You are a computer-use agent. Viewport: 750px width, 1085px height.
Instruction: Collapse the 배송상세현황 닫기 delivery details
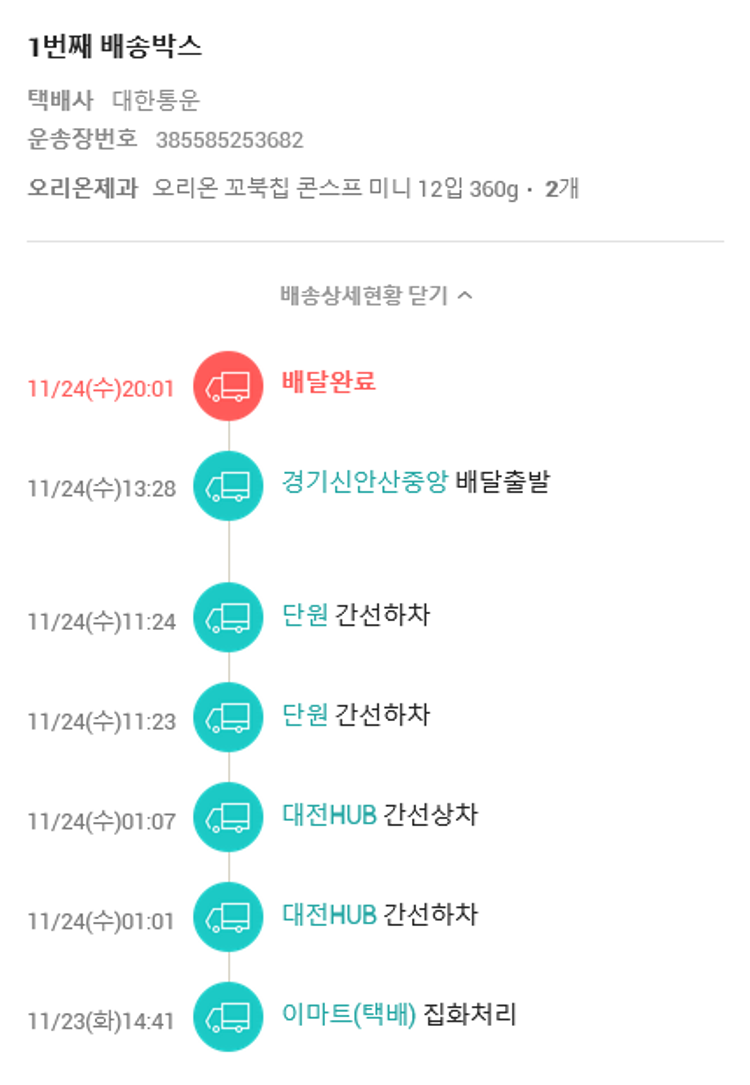pyautogui.click(x=375, y=296)
